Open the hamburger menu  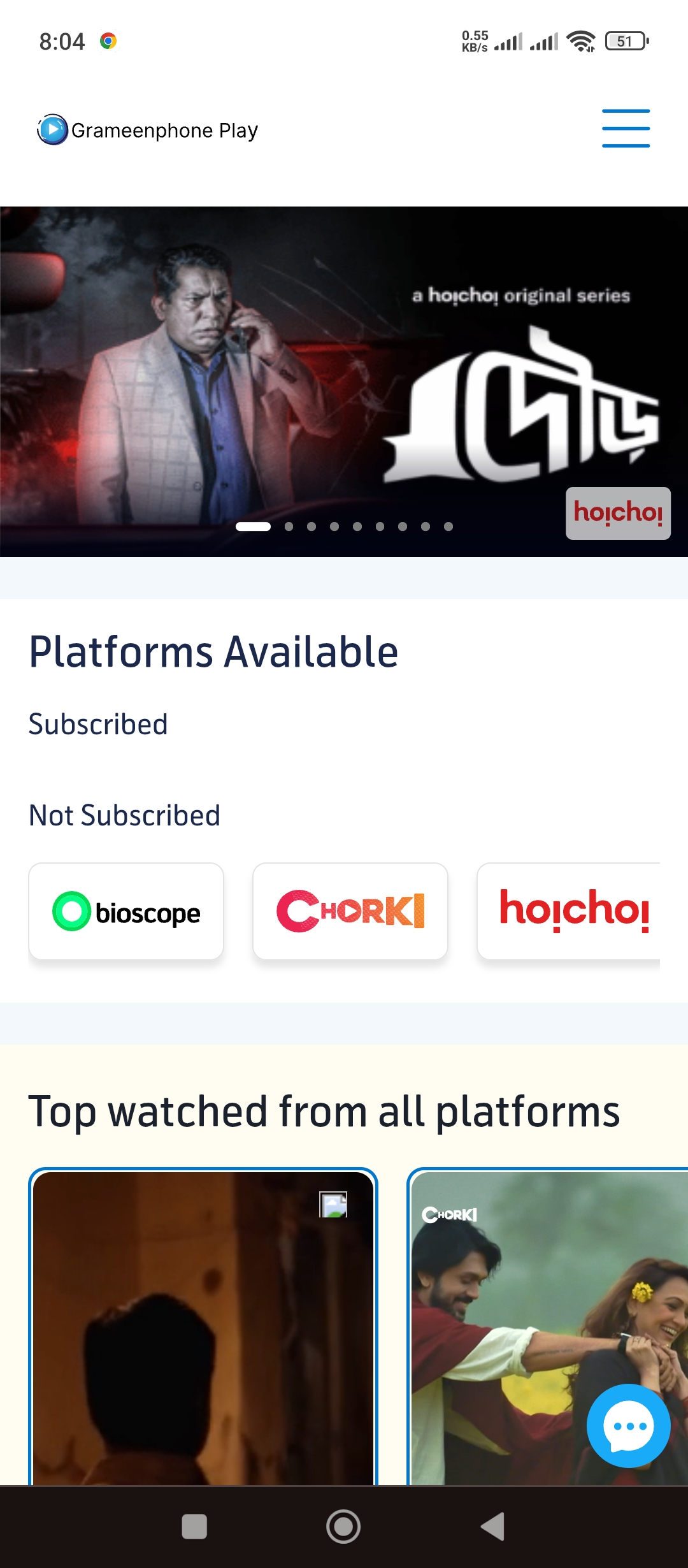pyautogui.click(x=626, y=128)
